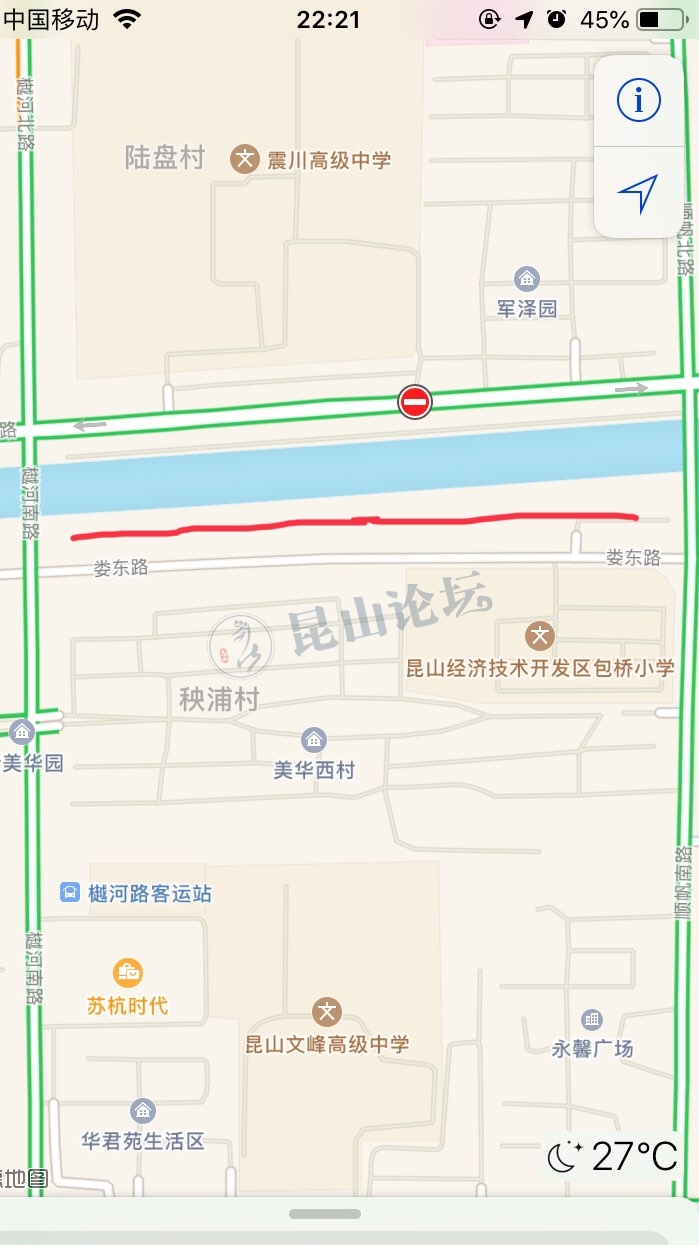Open the 美华西村 place marker

[314, 741]
